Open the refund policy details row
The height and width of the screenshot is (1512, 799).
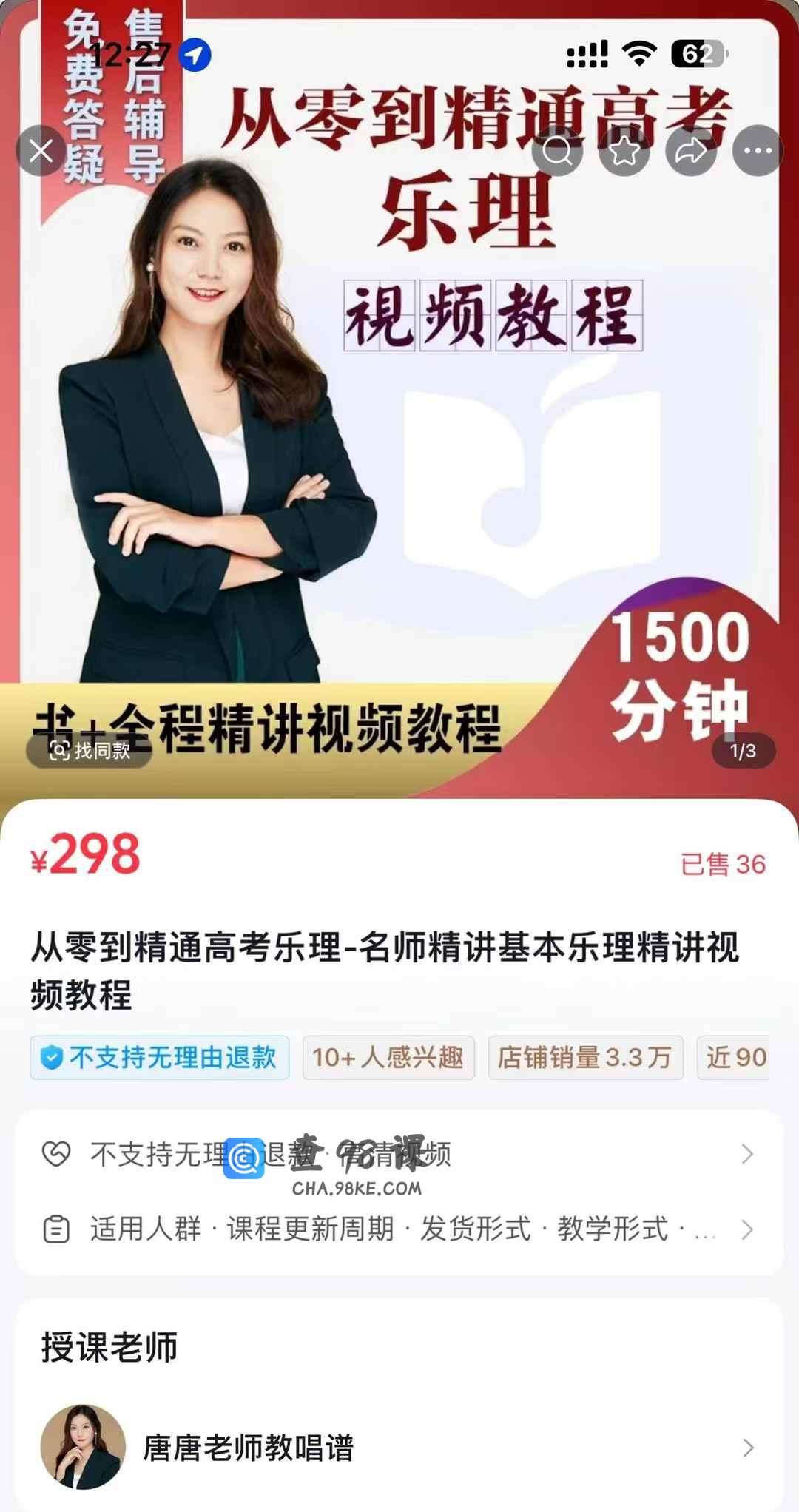point(399,1154)
